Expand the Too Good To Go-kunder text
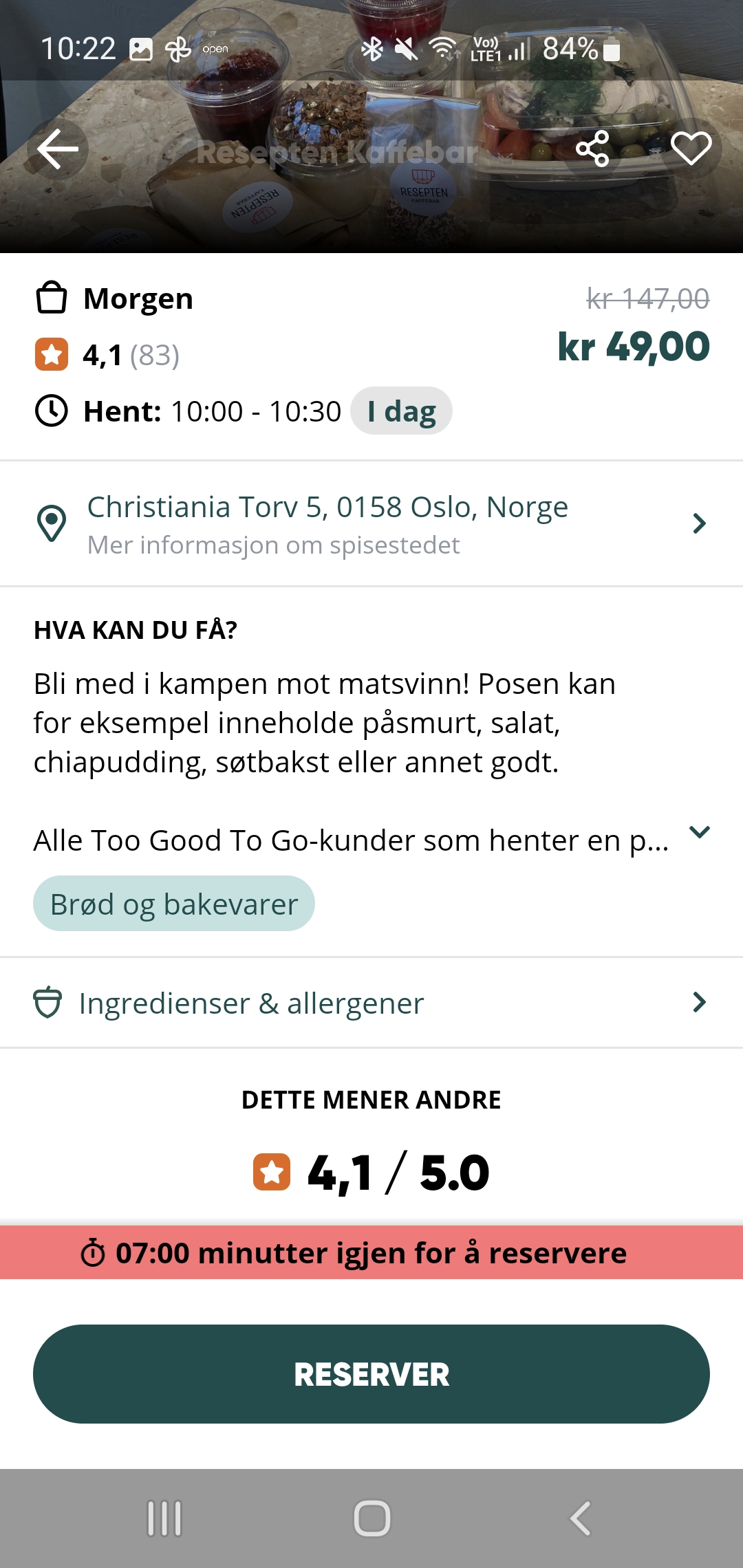Screen dimensions: 743x1568 click(x=699, y=834)
